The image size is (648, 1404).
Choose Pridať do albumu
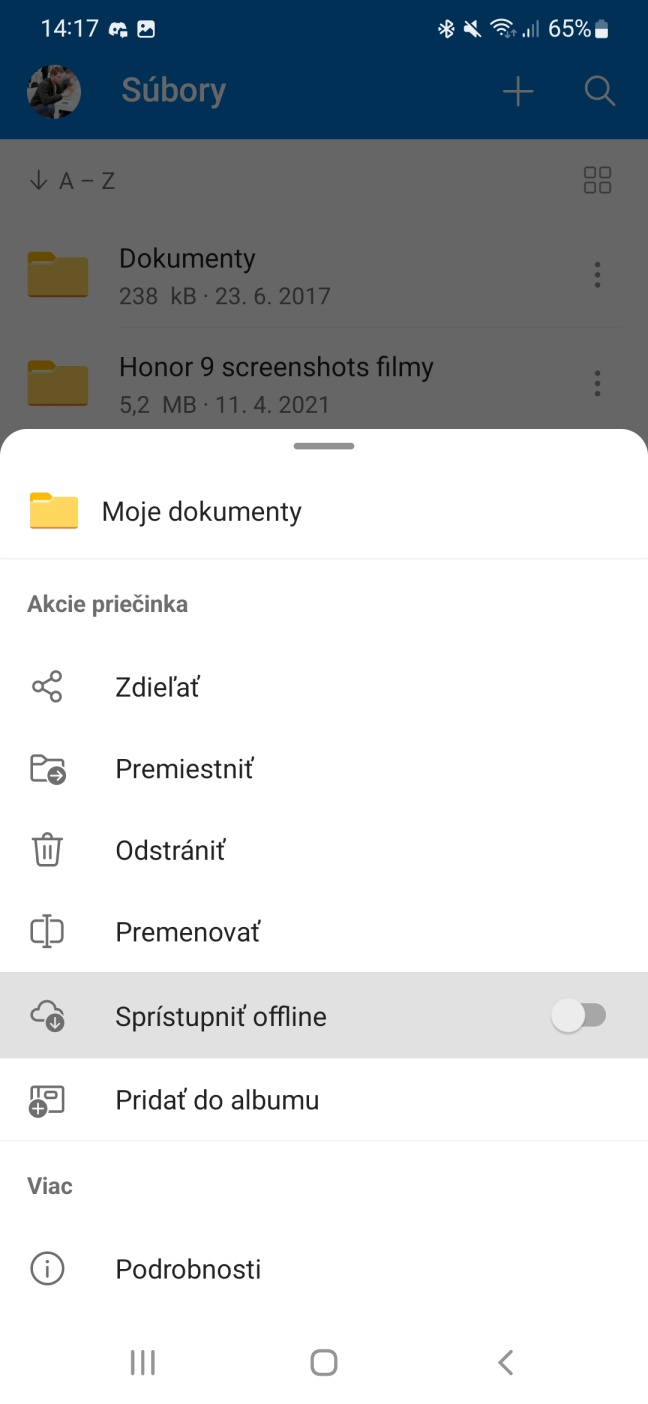217,1101
